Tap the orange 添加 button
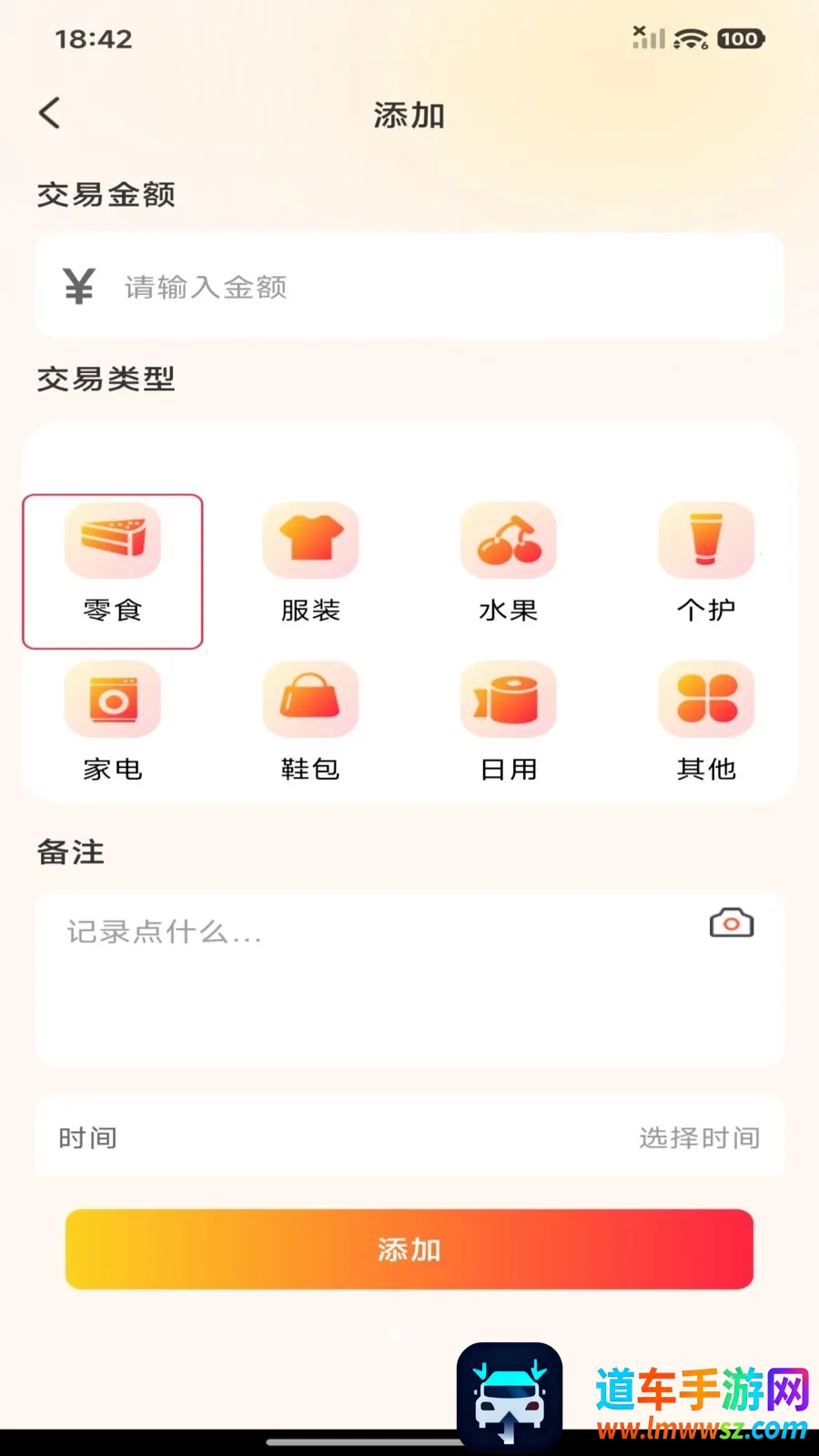This screenshot has height=1456, width=819. [x=409, y=1249]
